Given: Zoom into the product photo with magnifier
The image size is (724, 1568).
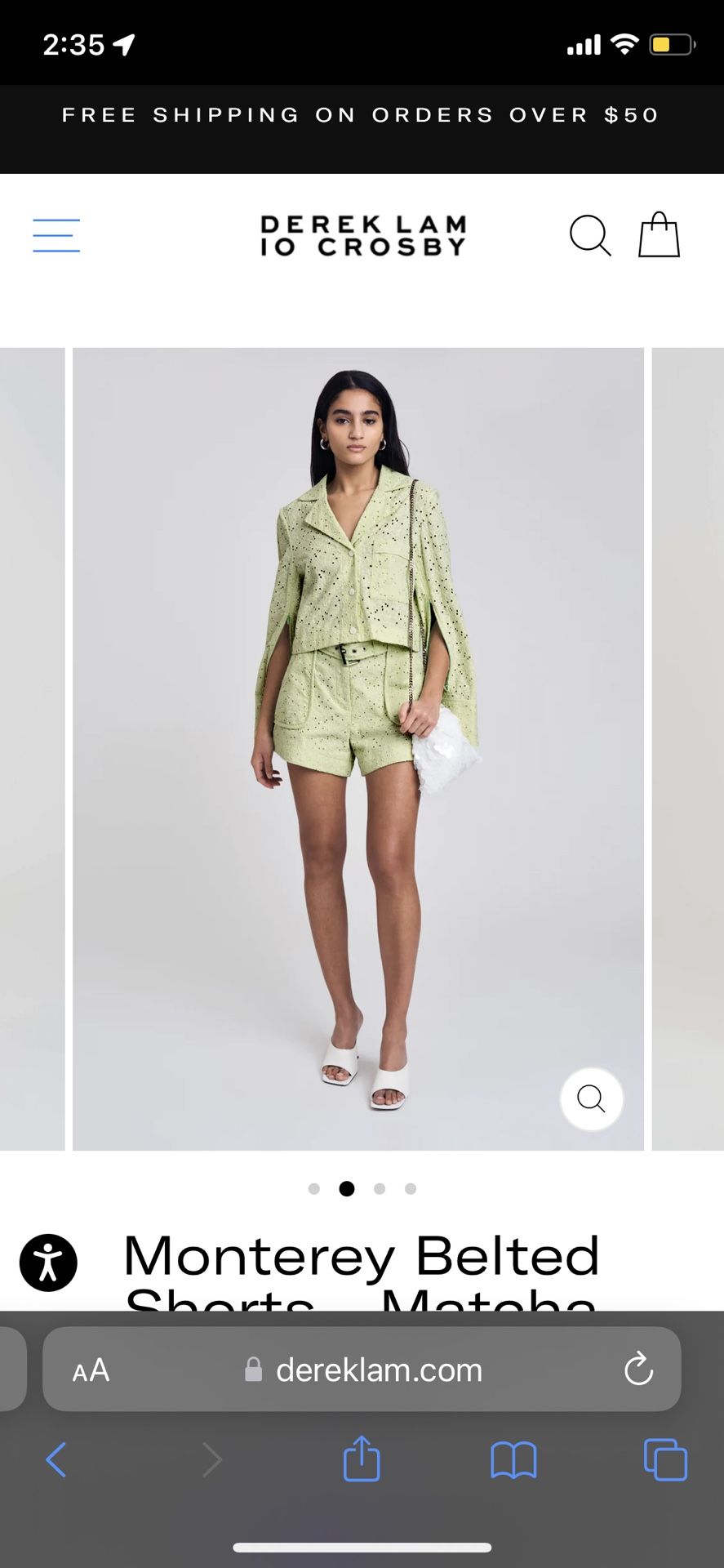Looking at the screenshot, I should click(x=591, y=1098).
